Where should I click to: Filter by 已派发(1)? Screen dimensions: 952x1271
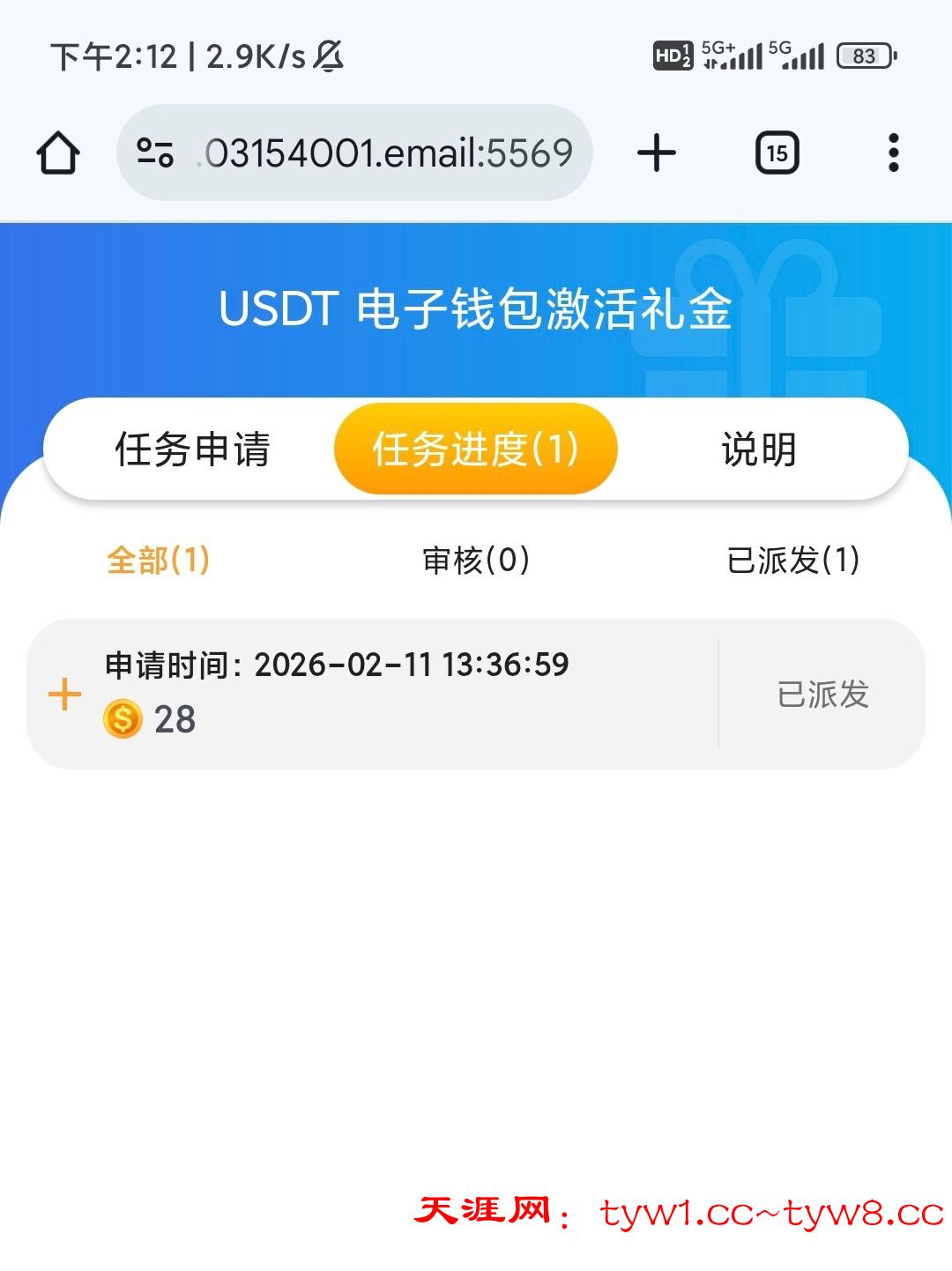pos(792,560)
